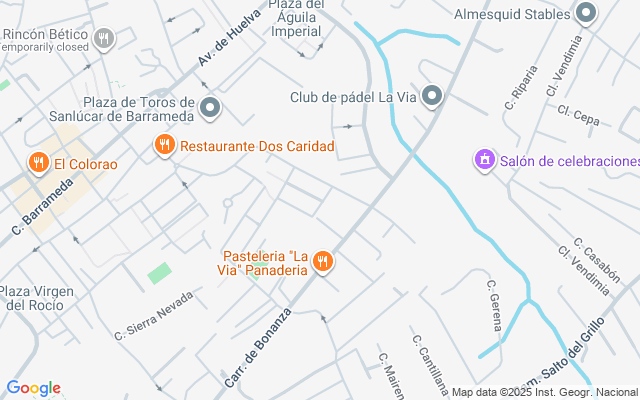Open the Rincón Bético restaurant marker
The width and height of the screenshot is (640, 400).
click(104, 39)
